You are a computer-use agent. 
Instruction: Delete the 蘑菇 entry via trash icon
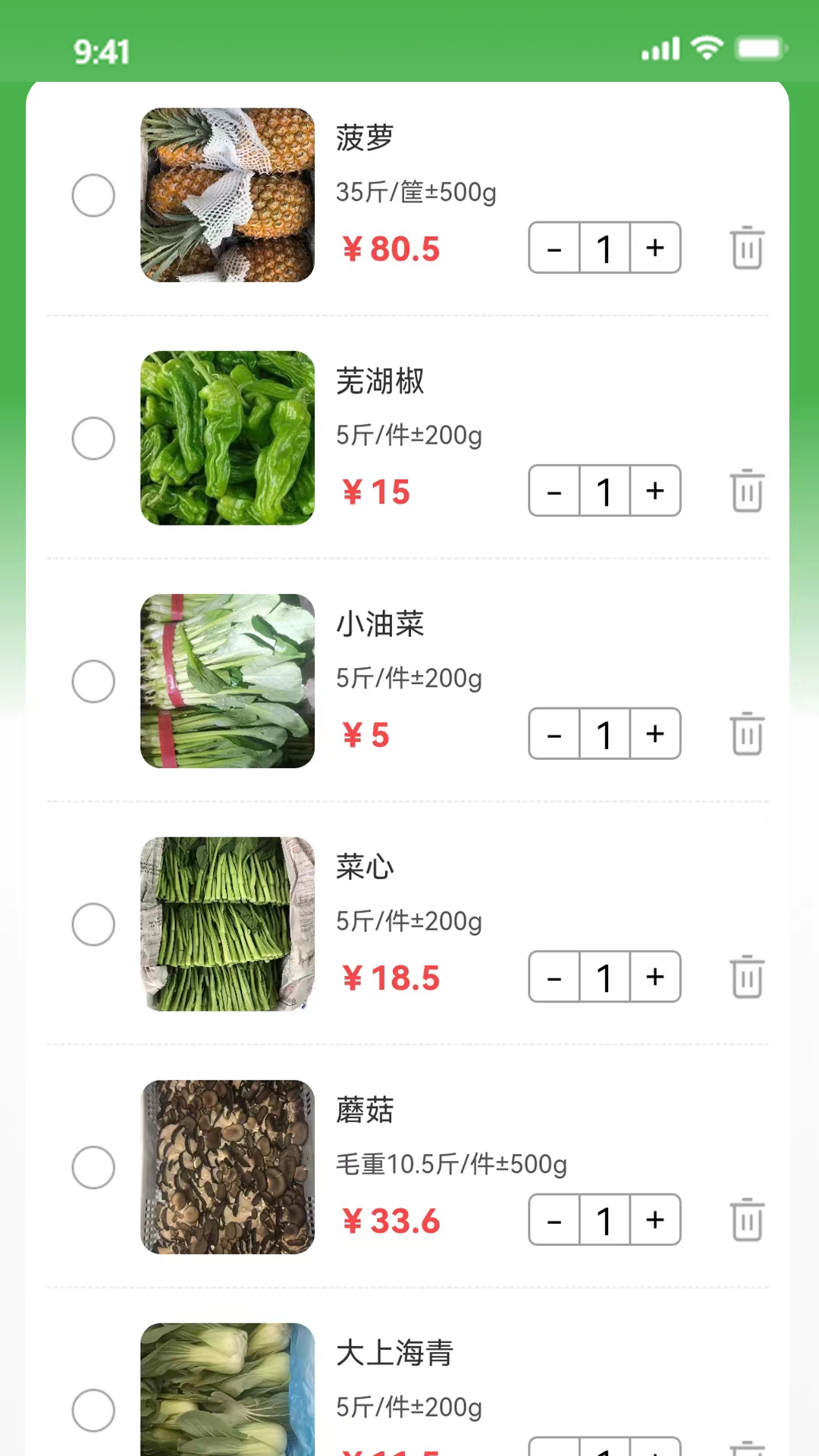coord(747,1219)
